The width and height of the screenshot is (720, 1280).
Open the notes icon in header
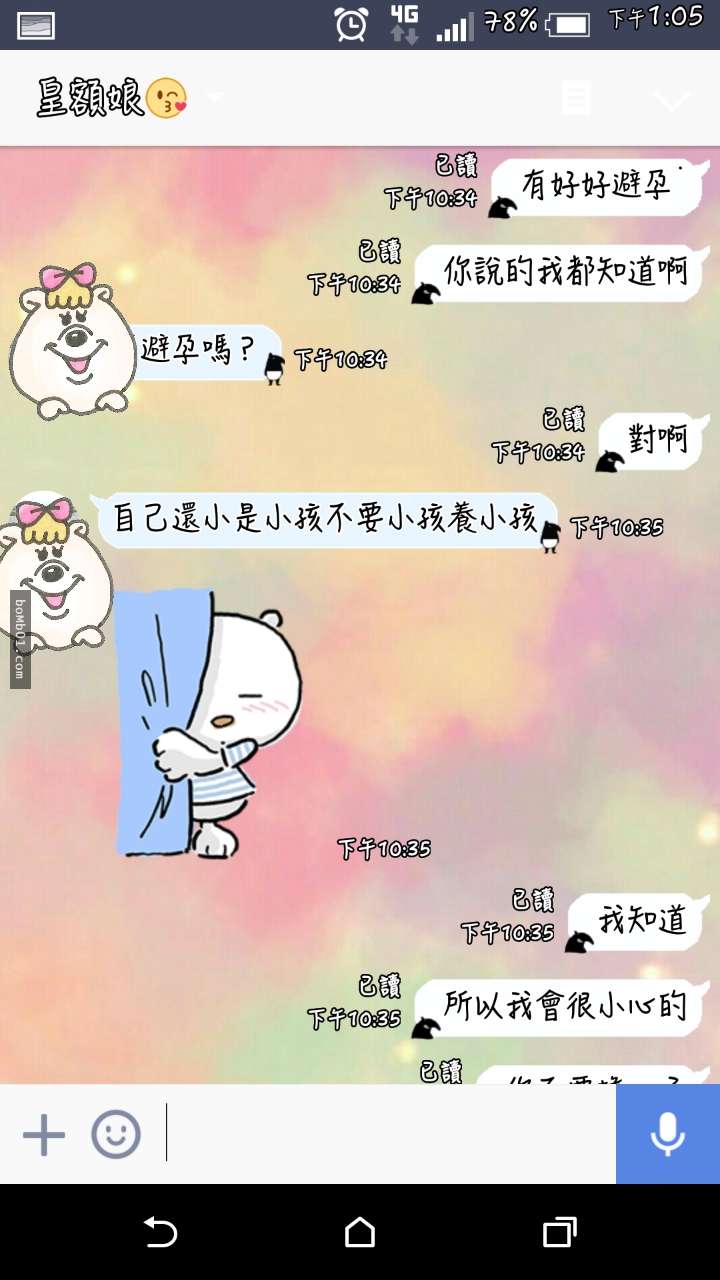pyautogui.click(x=575, y=98)
